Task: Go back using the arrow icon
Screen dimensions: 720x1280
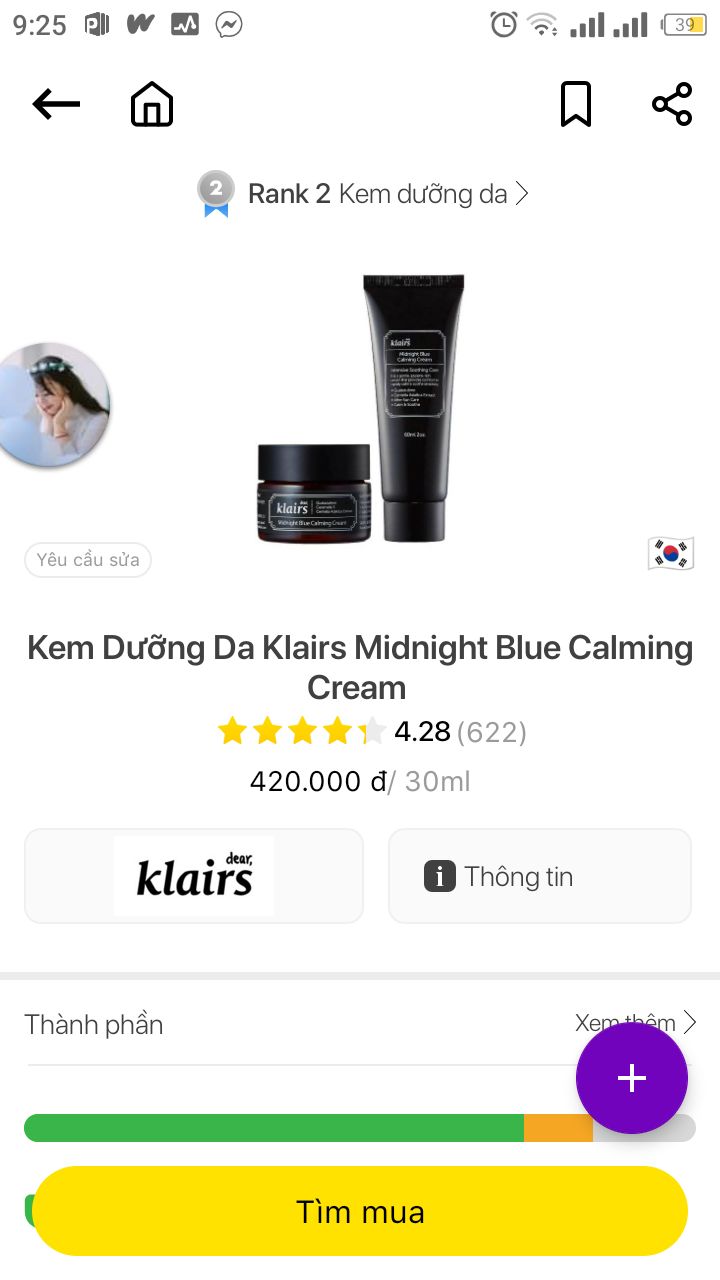Action: pyautogui.click(x=56, y=104)
